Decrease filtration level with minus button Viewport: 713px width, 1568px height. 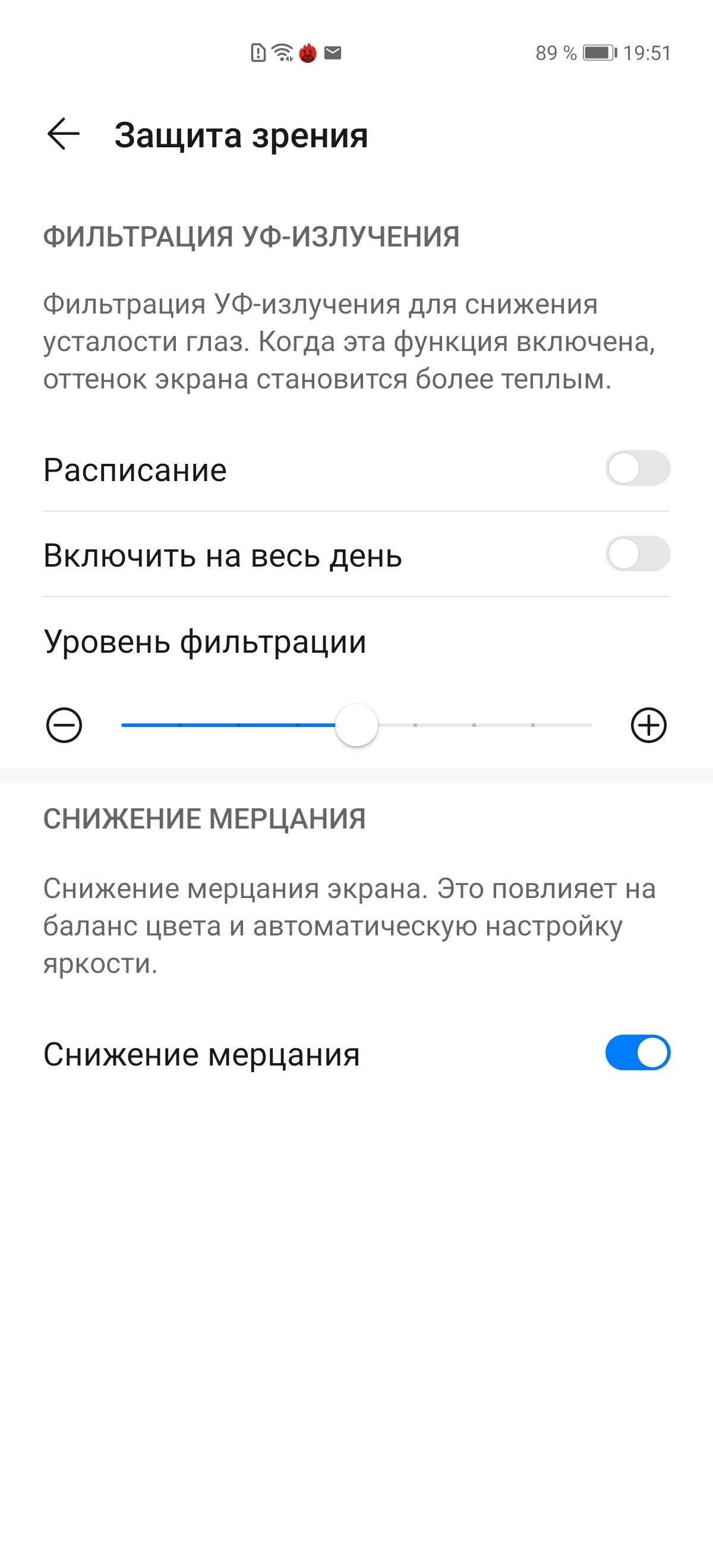click(64, 725)
